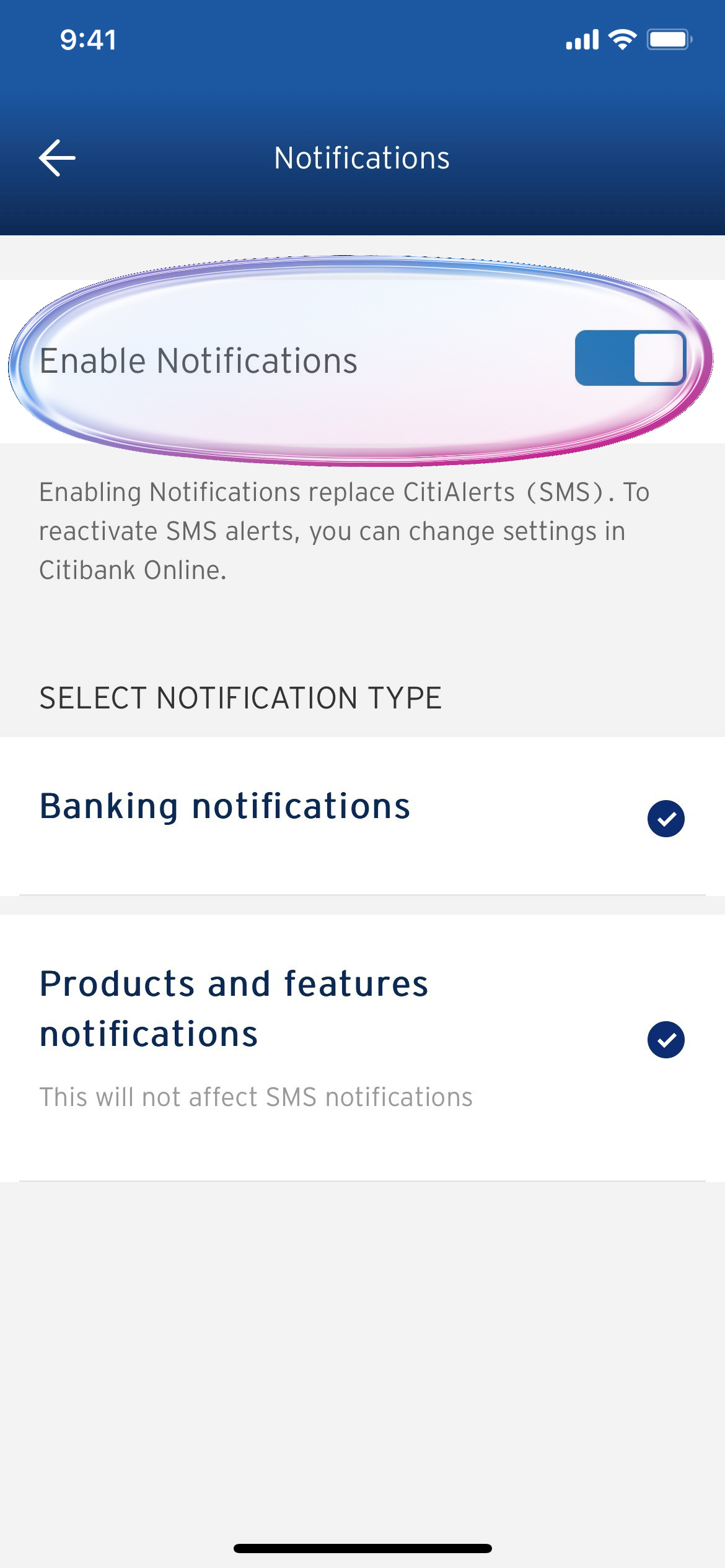Turn off the Enable Notifications switch

pyautogui.click(x=630, y=358)
